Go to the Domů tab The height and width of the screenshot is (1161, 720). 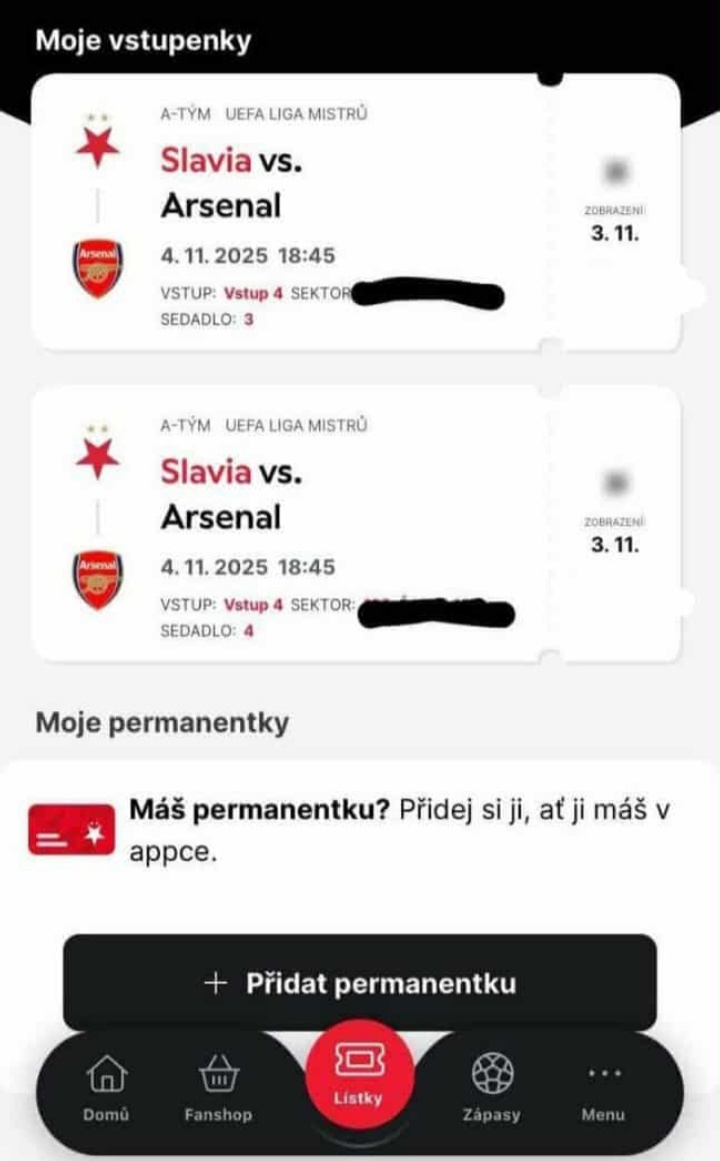pos(106,1087)
